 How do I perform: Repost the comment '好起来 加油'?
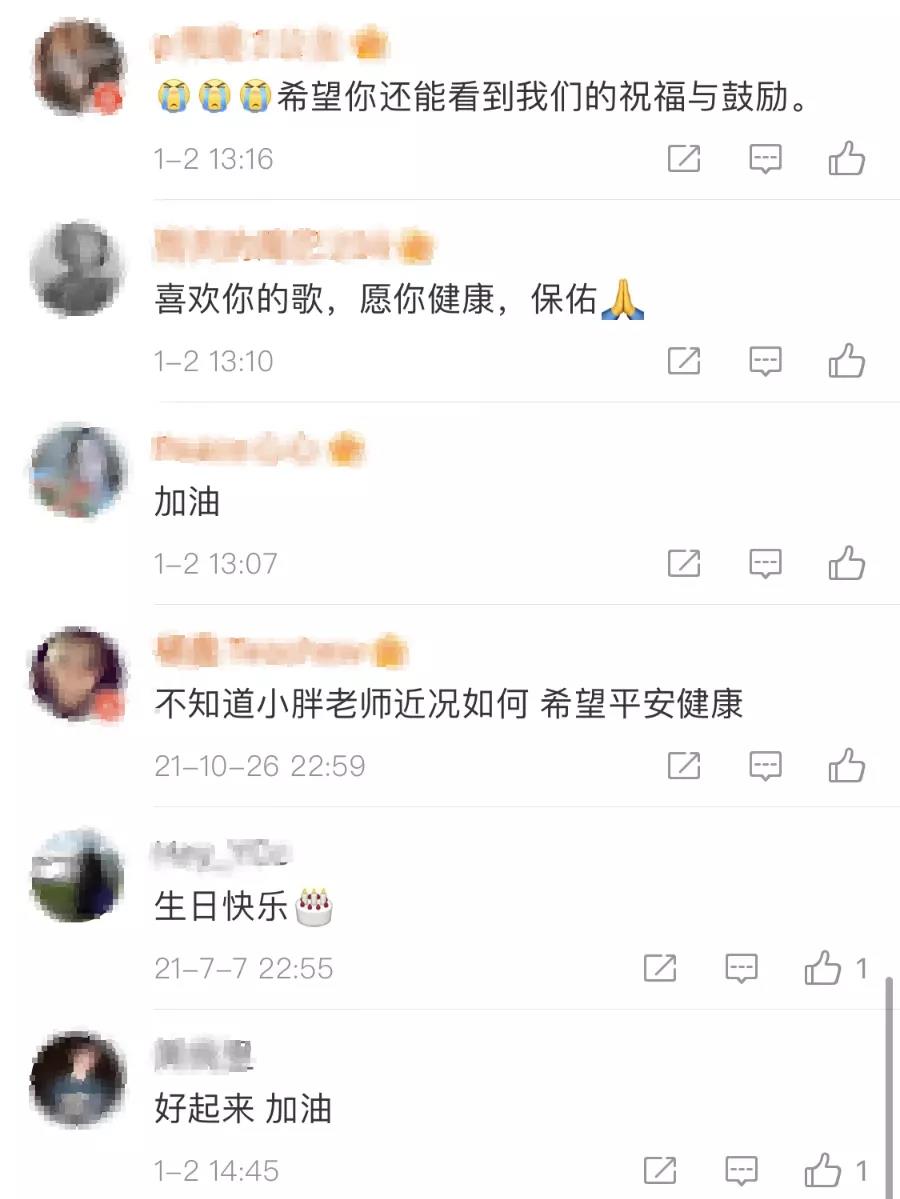coord(660,1170)
